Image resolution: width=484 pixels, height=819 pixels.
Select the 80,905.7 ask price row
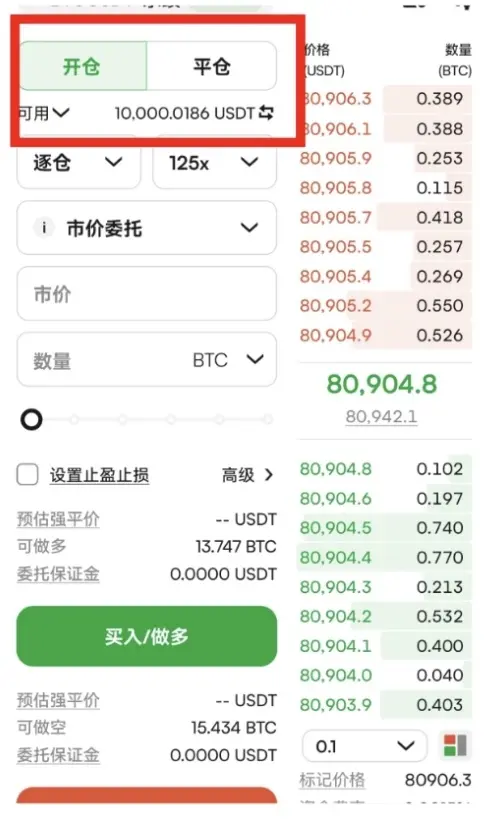(385, 217)
